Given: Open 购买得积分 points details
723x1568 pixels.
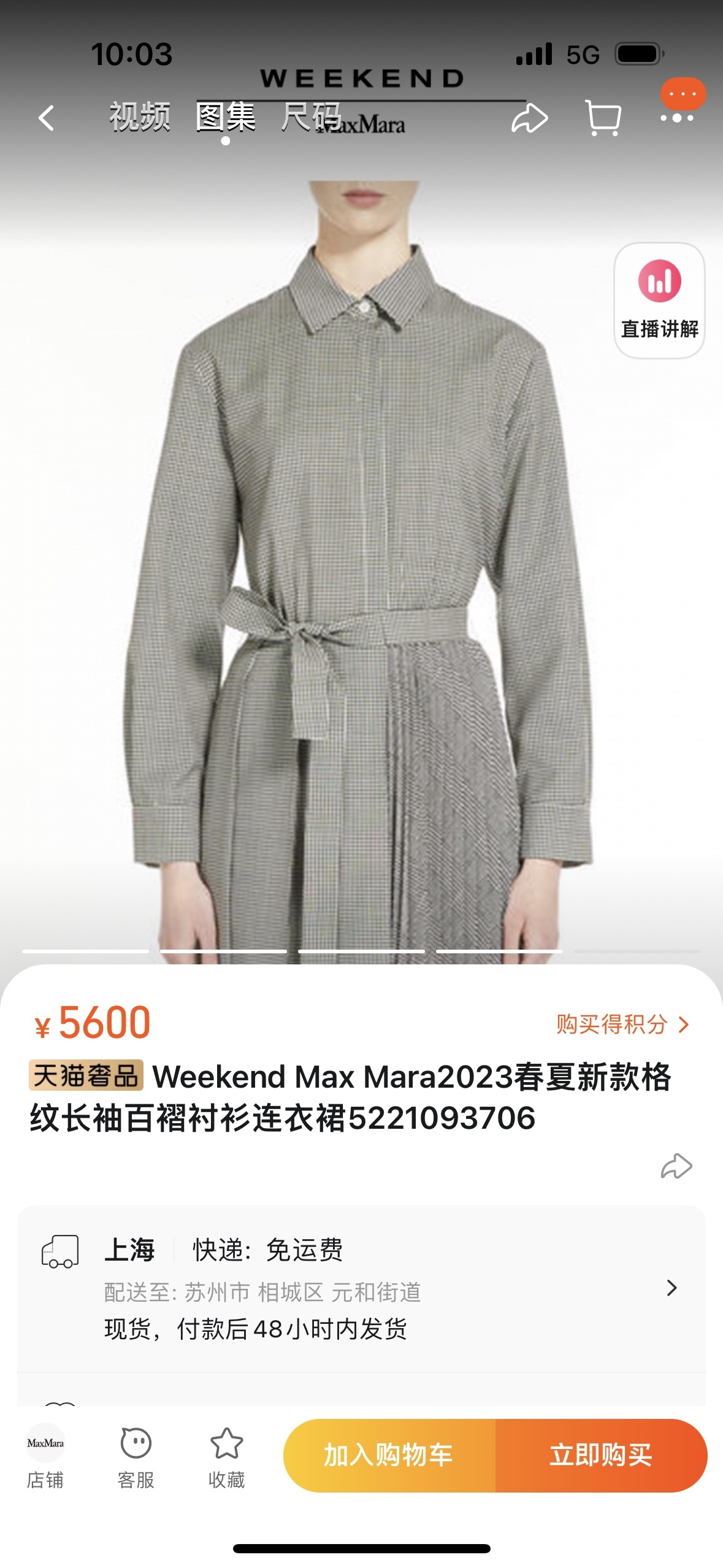Looking at the screenshot, I should click(x=622, y=1024).
